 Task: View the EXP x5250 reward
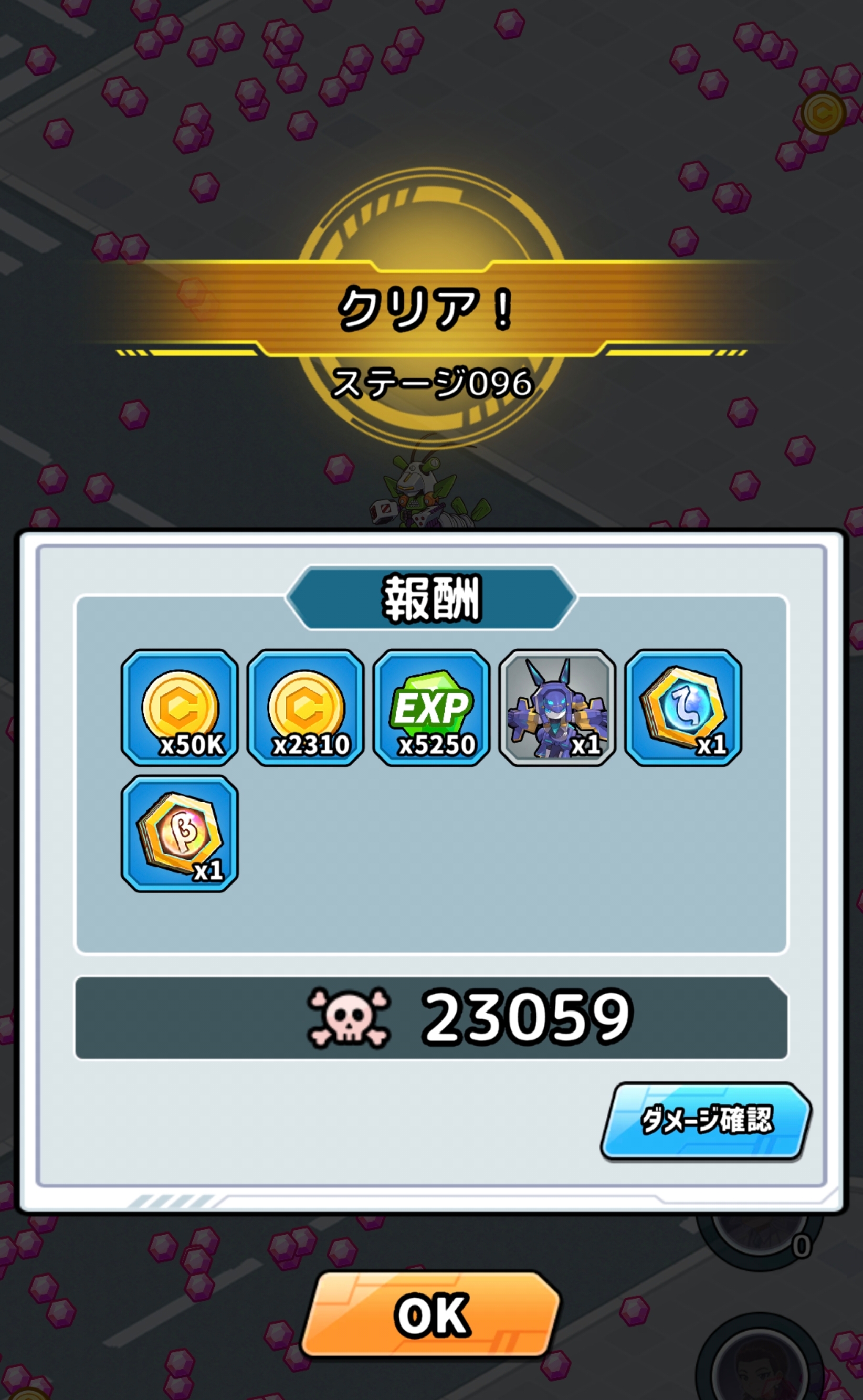431,708
